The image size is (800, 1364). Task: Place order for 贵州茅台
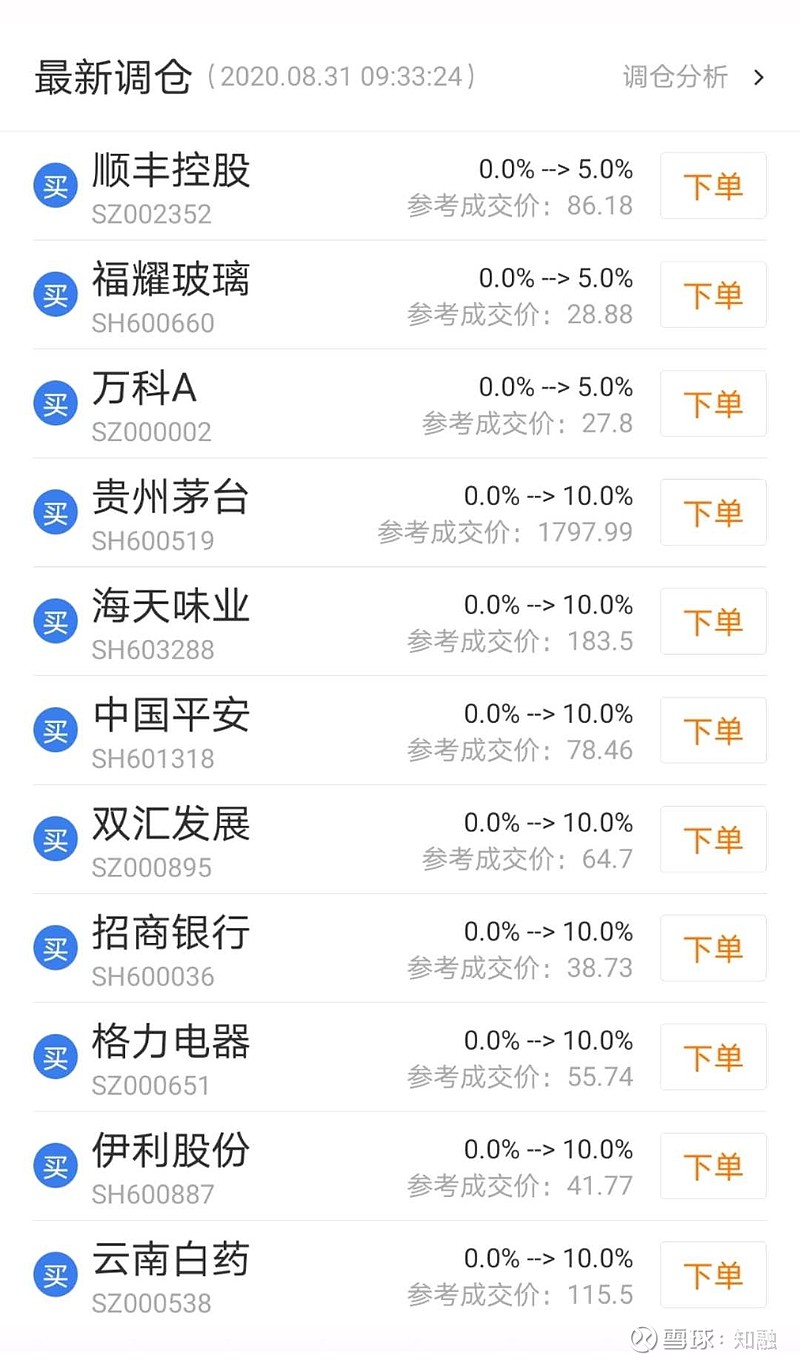[713, 513]
